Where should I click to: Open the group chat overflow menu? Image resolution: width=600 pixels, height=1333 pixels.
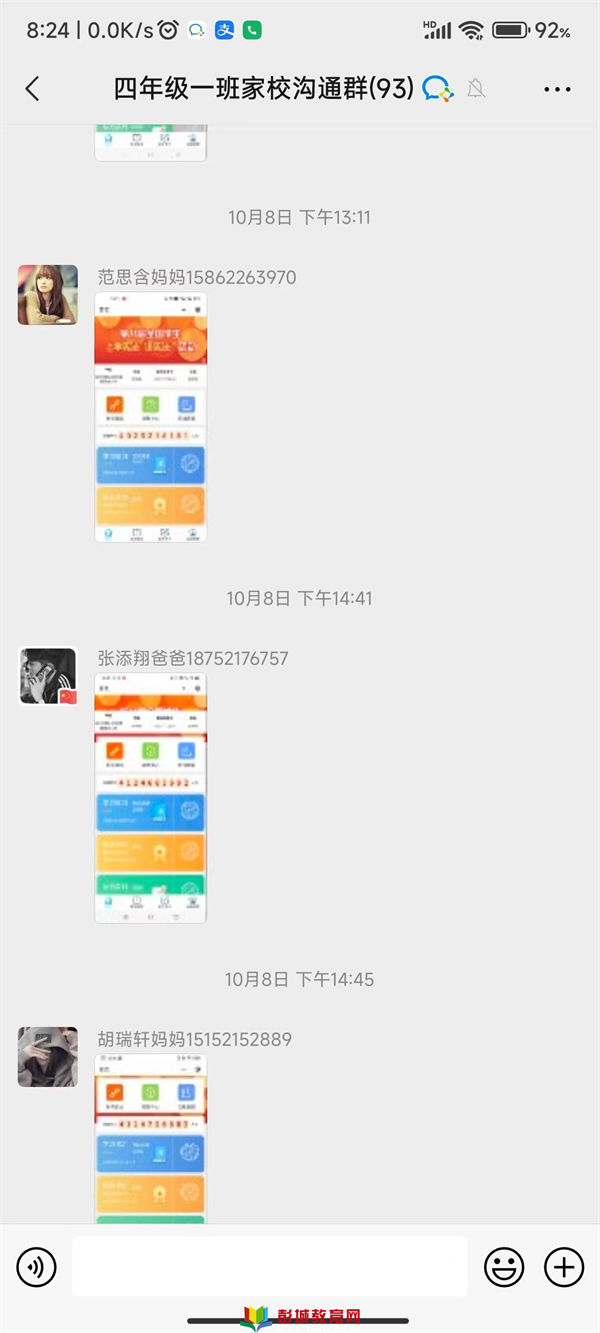pos(557,89)
